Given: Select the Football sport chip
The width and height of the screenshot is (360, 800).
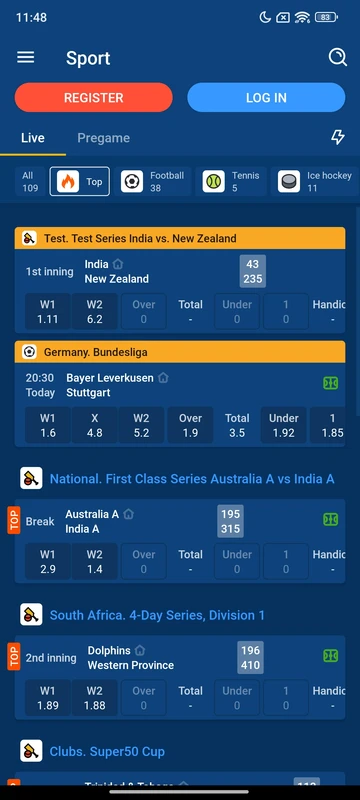Looking at the screenshot, I should [152, 182].
